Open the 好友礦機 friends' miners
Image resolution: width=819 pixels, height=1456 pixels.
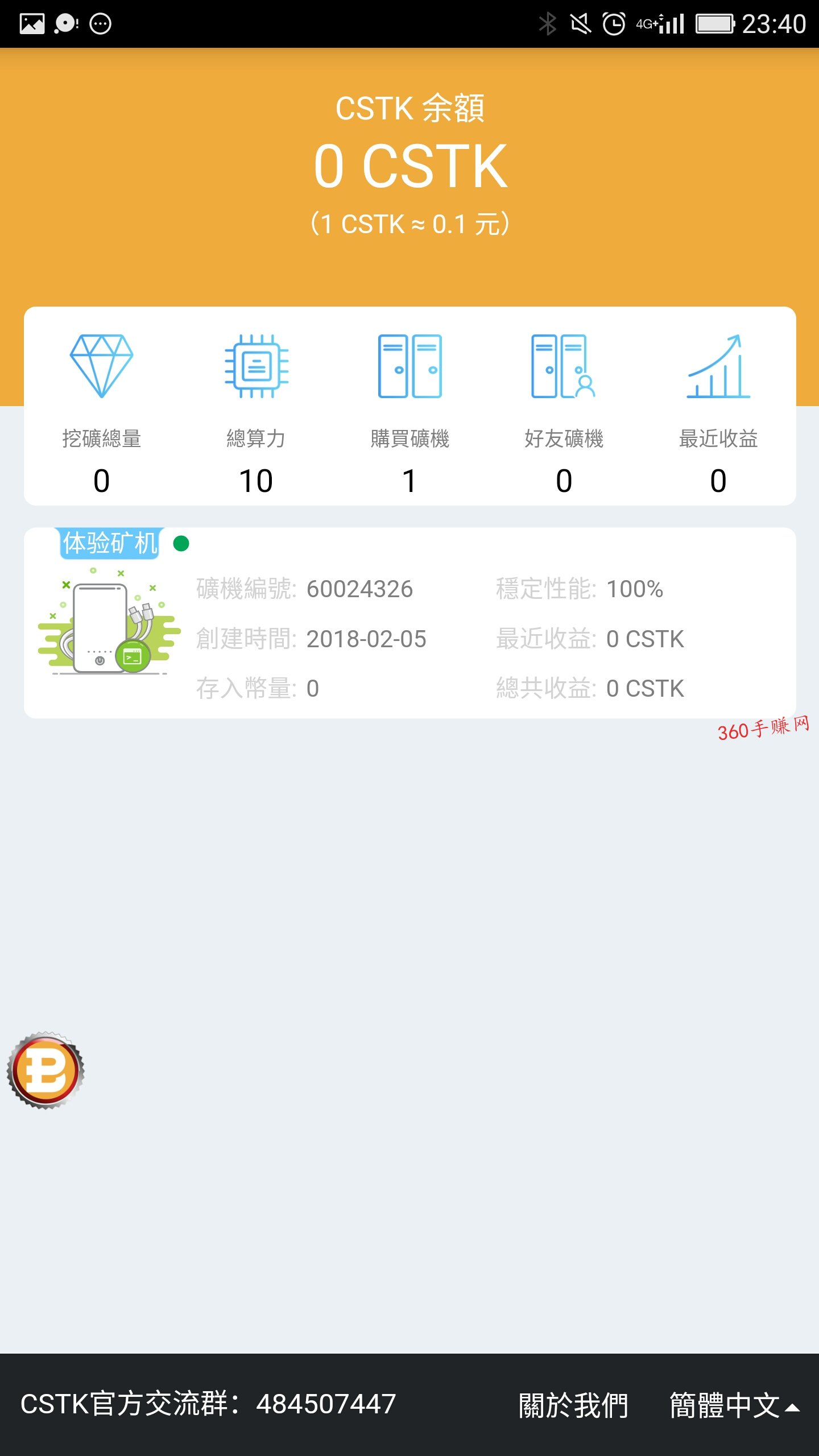[564, 413]
